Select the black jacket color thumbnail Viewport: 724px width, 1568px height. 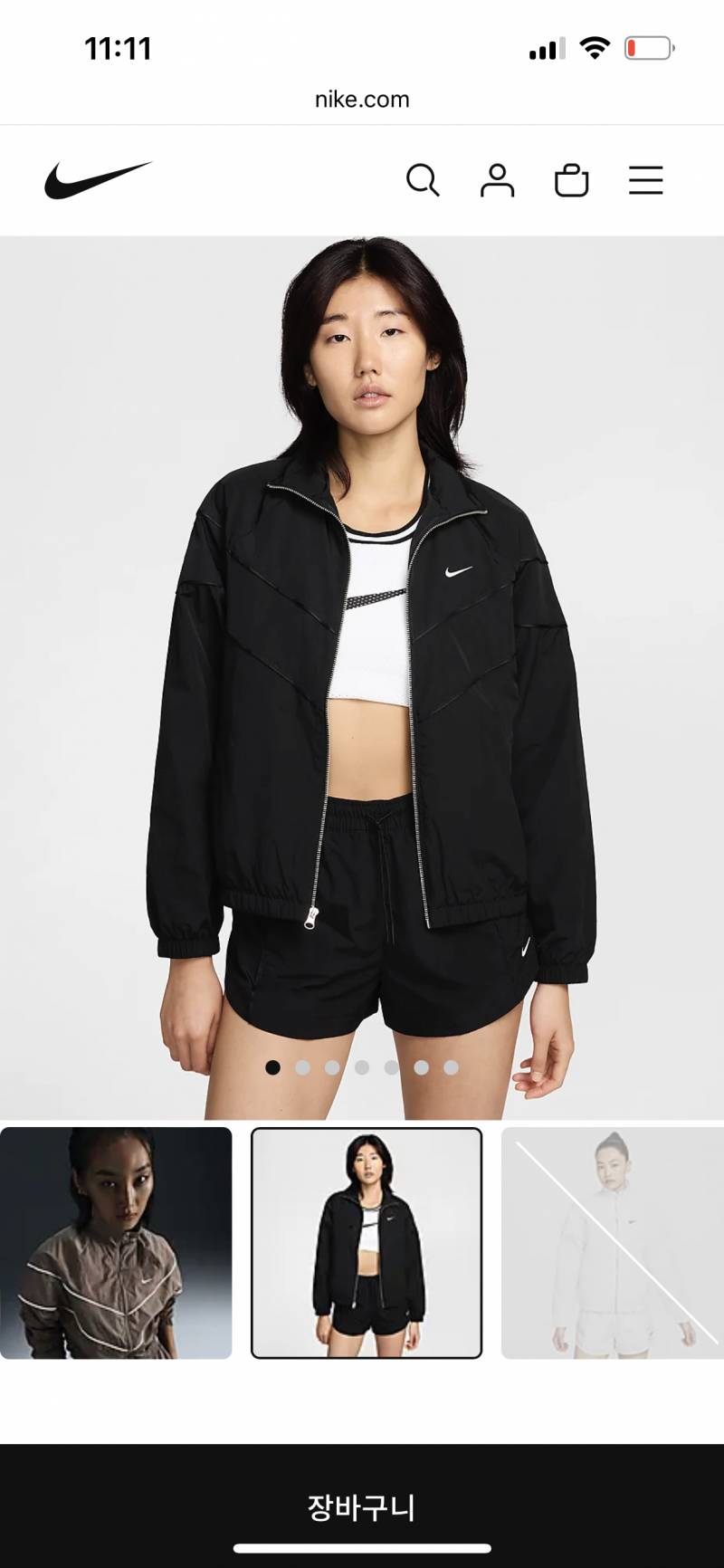click(x=366, y=1242)
